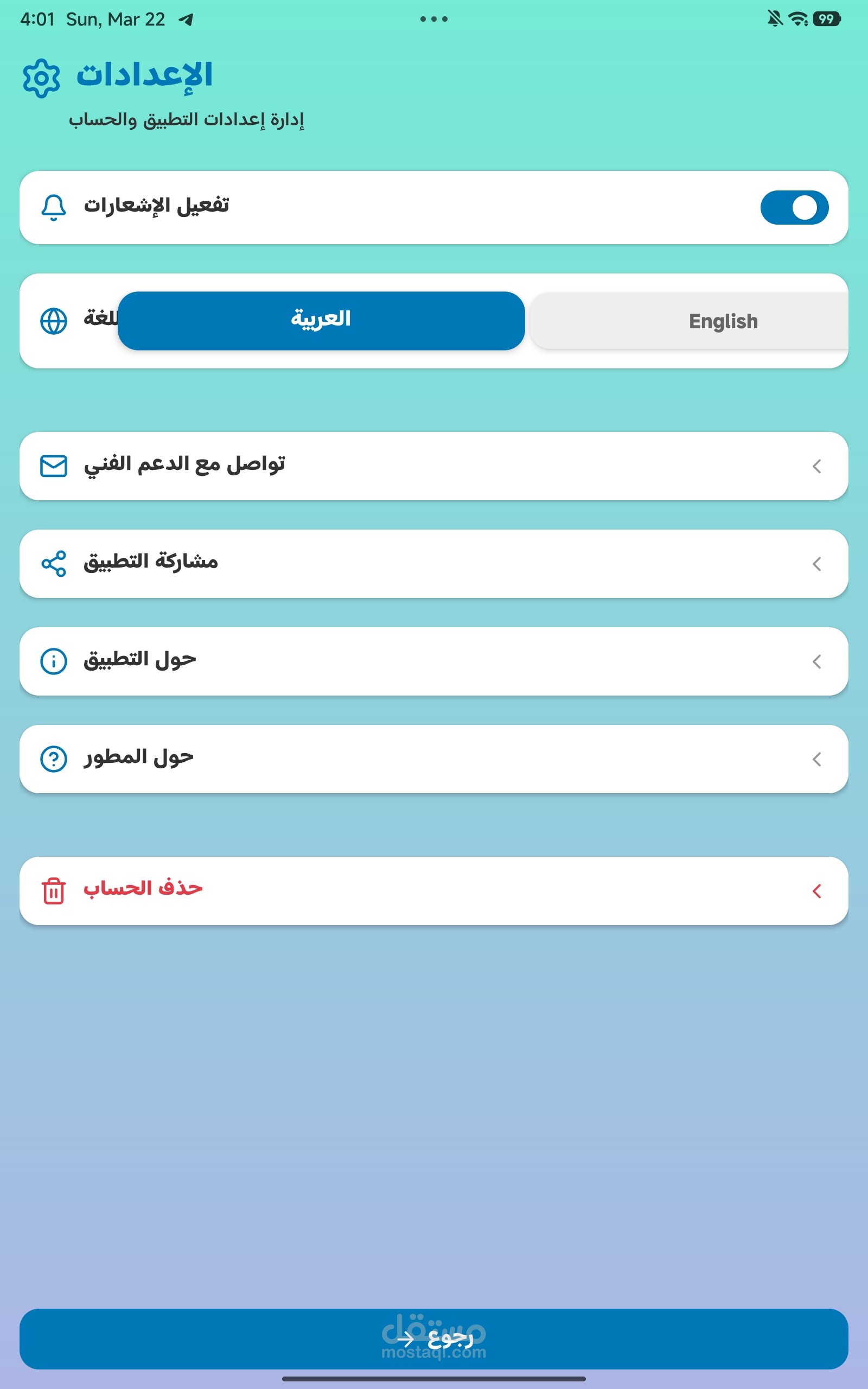The image size is (868, 1389).
Task: Select العربية as the app language
Action: click(321, 320)
